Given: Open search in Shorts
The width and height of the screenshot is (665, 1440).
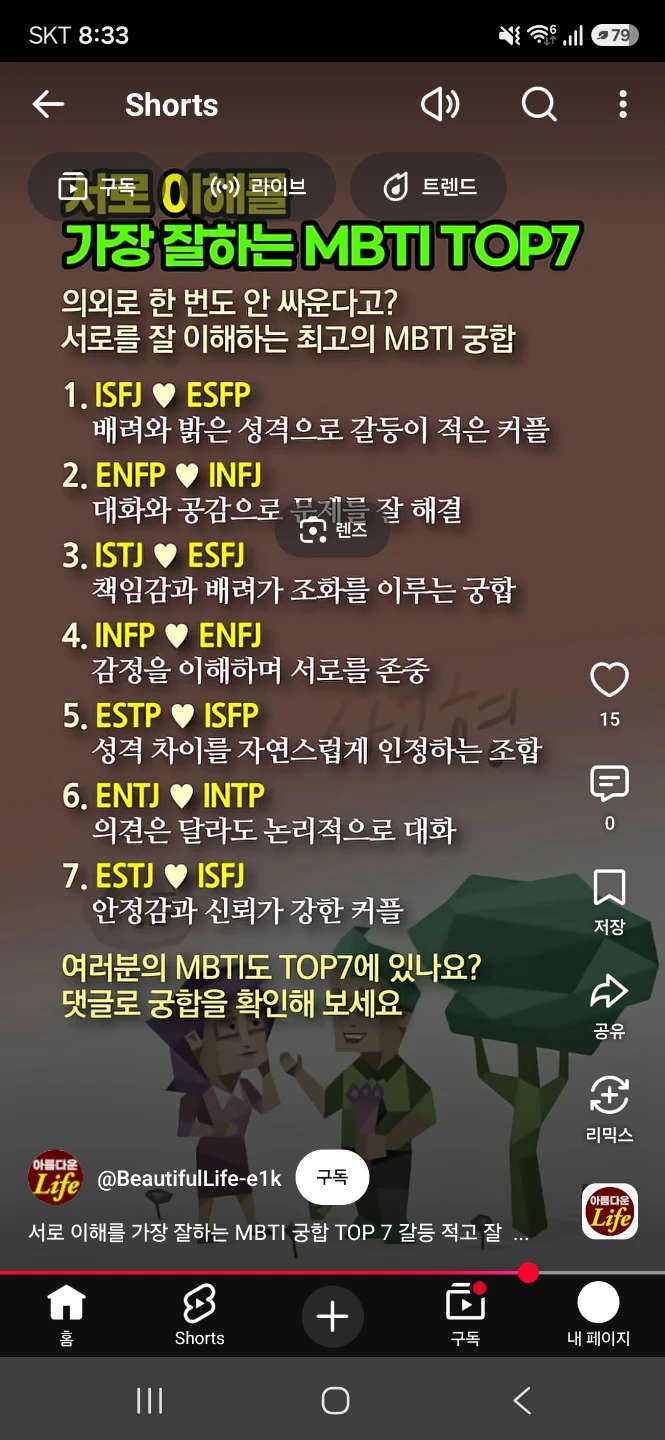Looking at the screenshot, I should click(x=539, y=104).
